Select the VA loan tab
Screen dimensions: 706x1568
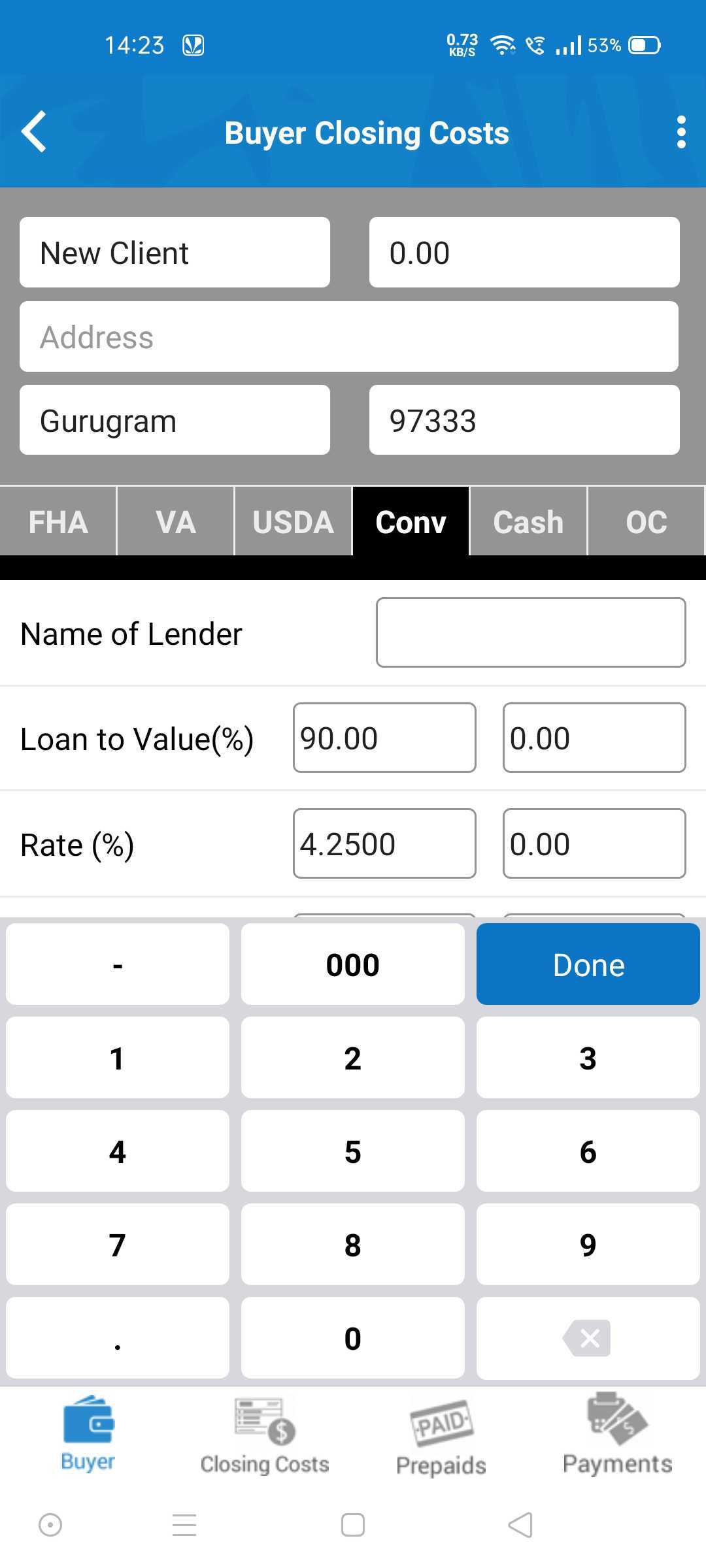tap(176, 522)
